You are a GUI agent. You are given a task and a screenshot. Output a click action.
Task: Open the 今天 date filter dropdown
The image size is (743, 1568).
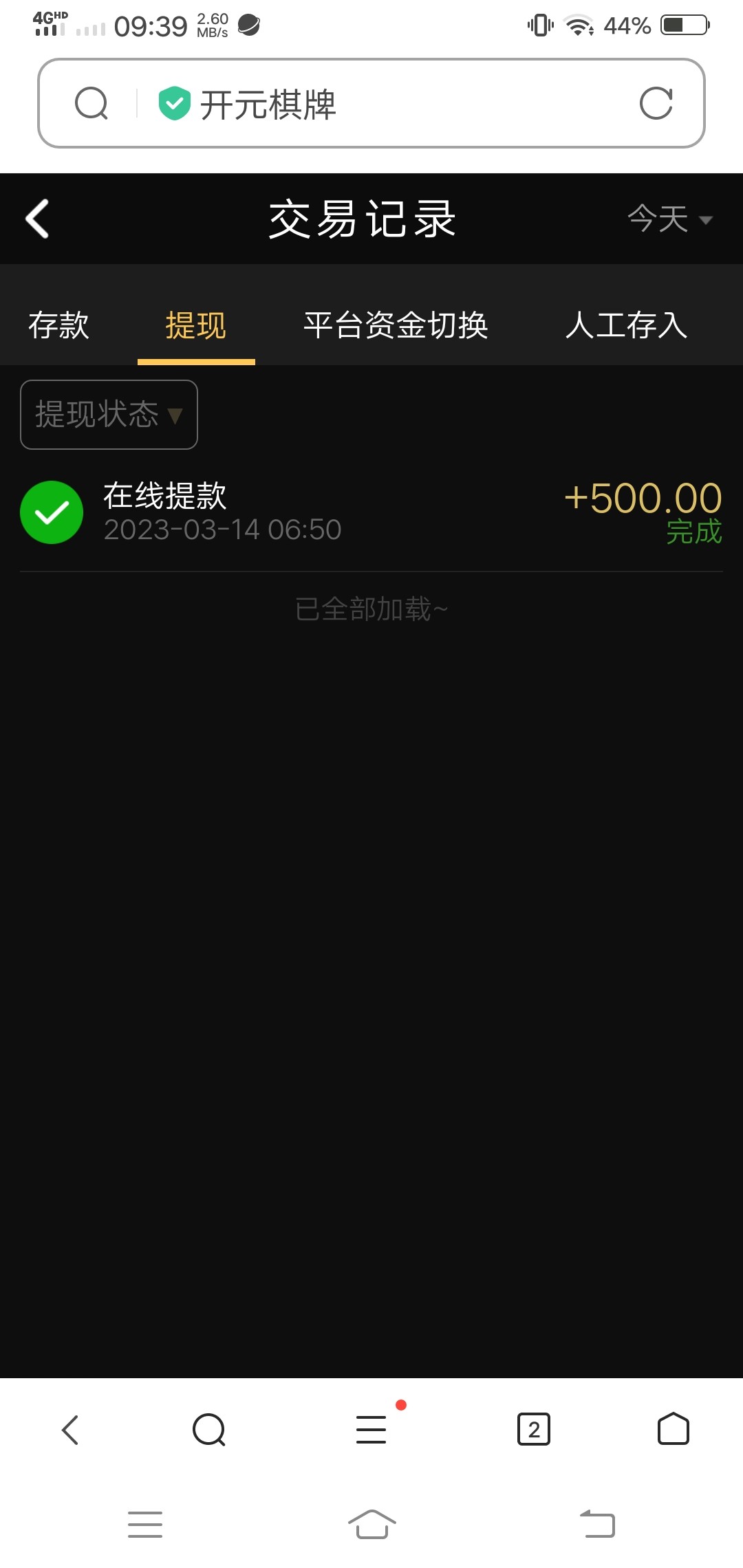click(669, 219)
